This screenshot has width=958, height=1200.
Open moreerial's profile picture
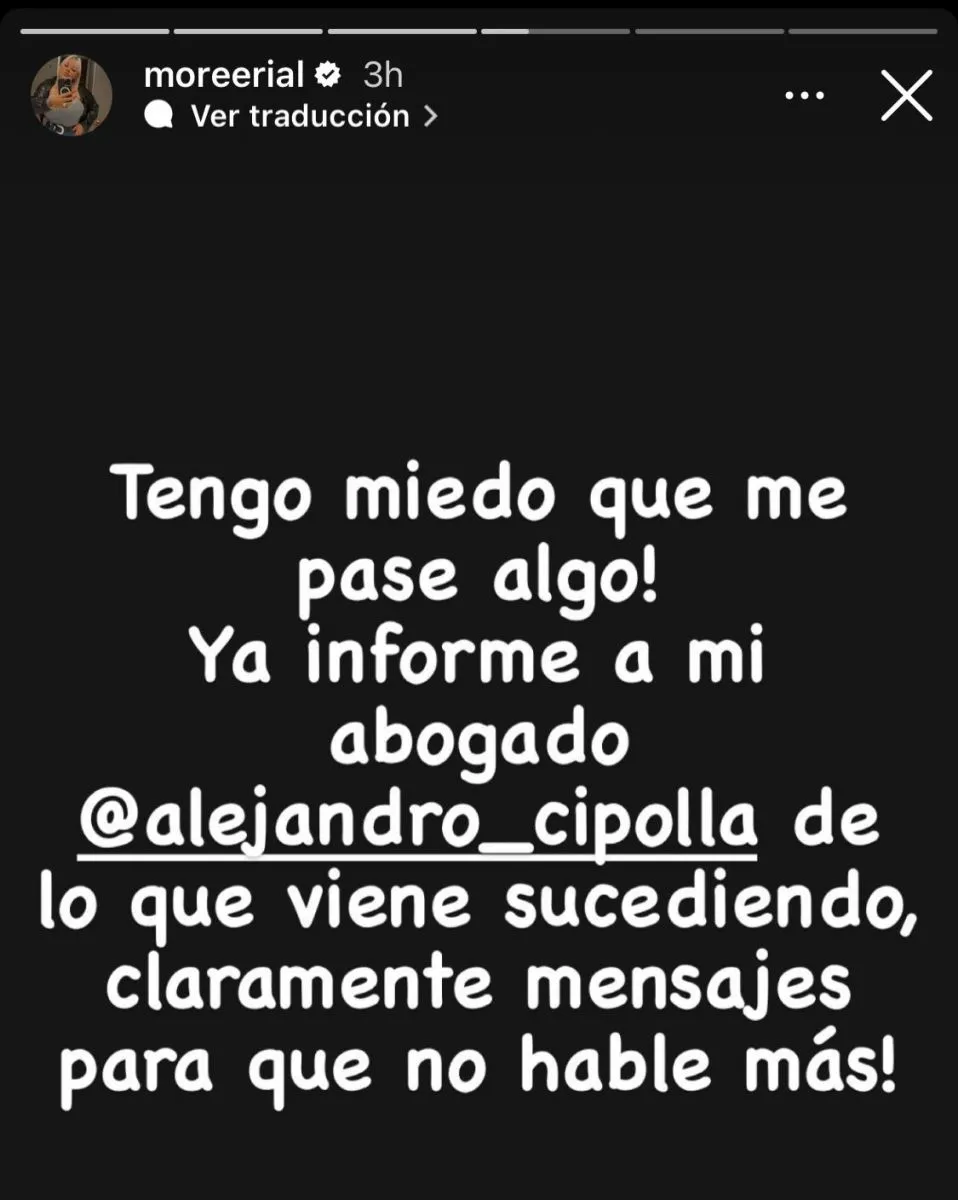tap(71, 96)
